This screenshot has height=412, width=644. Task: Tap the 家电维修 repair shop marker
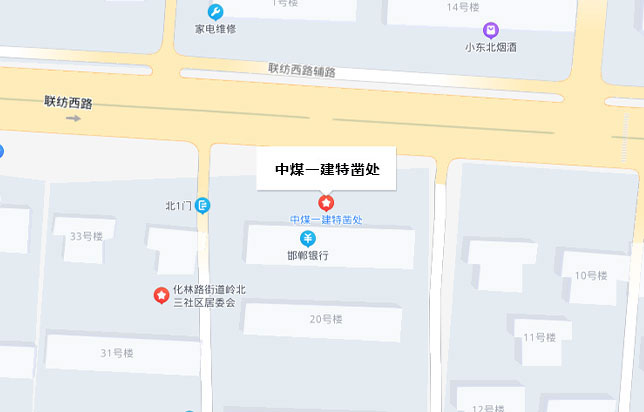215,12
